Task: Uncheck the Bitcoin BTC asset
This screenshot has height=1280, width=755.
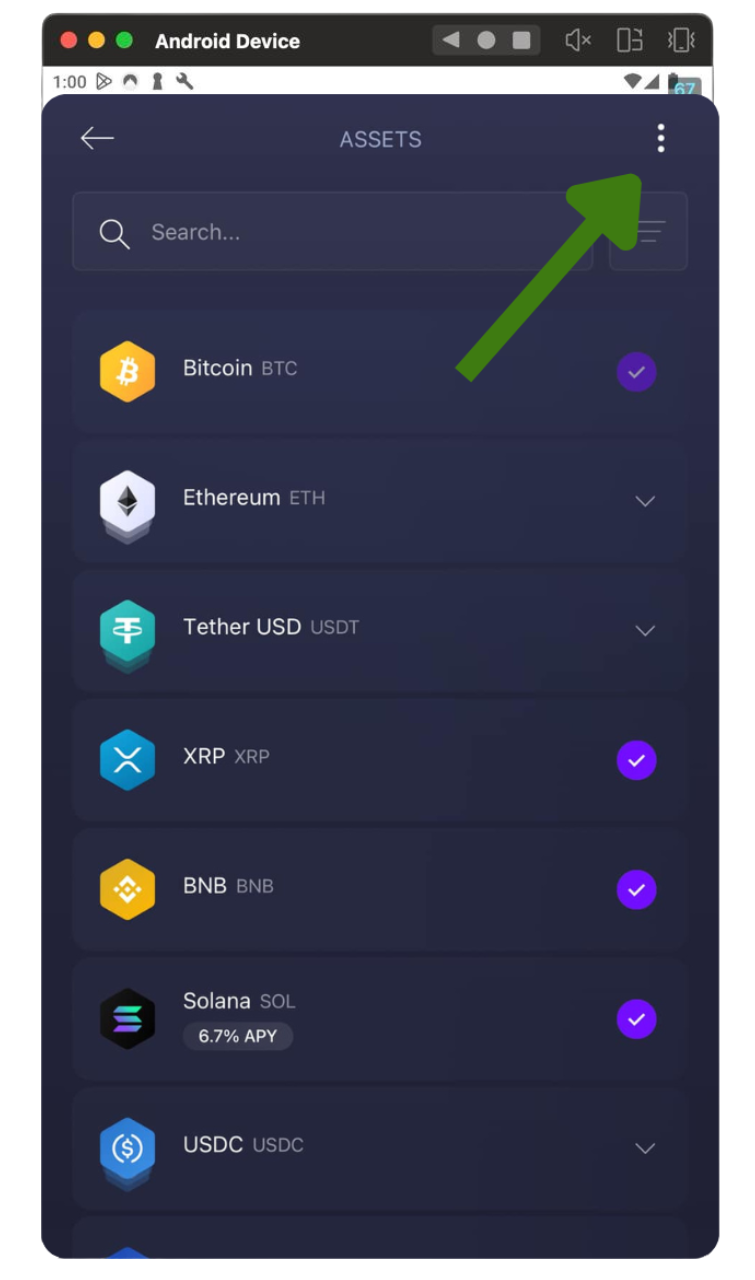Action: 636,372
